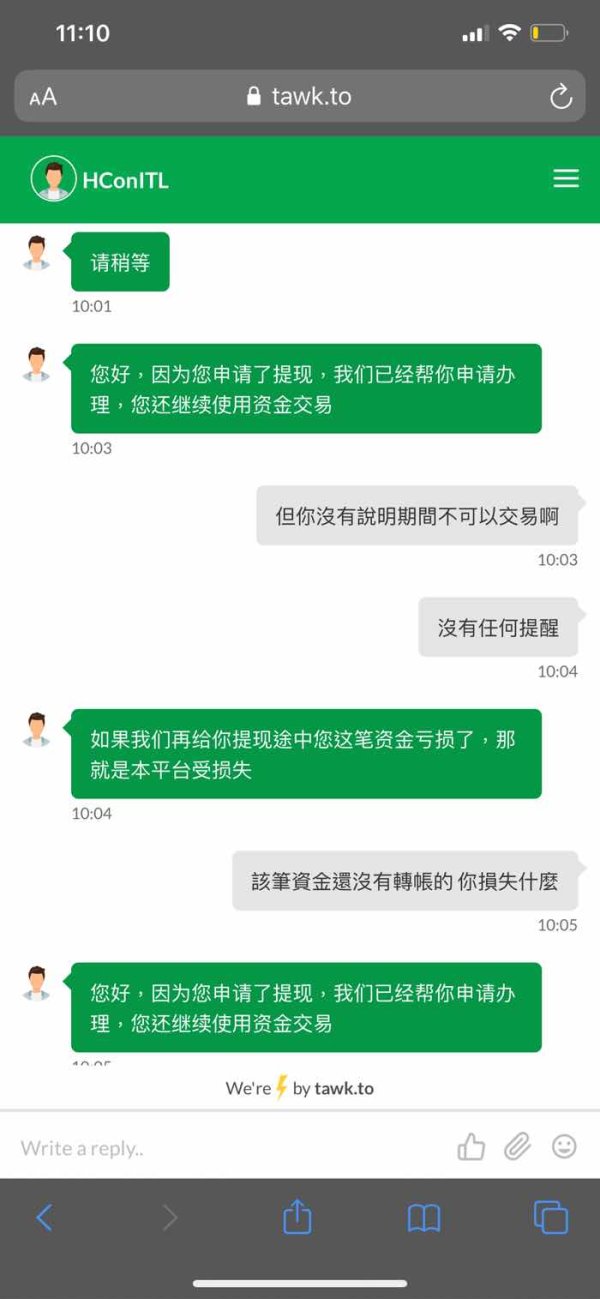Viewport: 600px width, 1299px height.
Task: Tap the Write a reply field
Action: tap(230, 1148)
